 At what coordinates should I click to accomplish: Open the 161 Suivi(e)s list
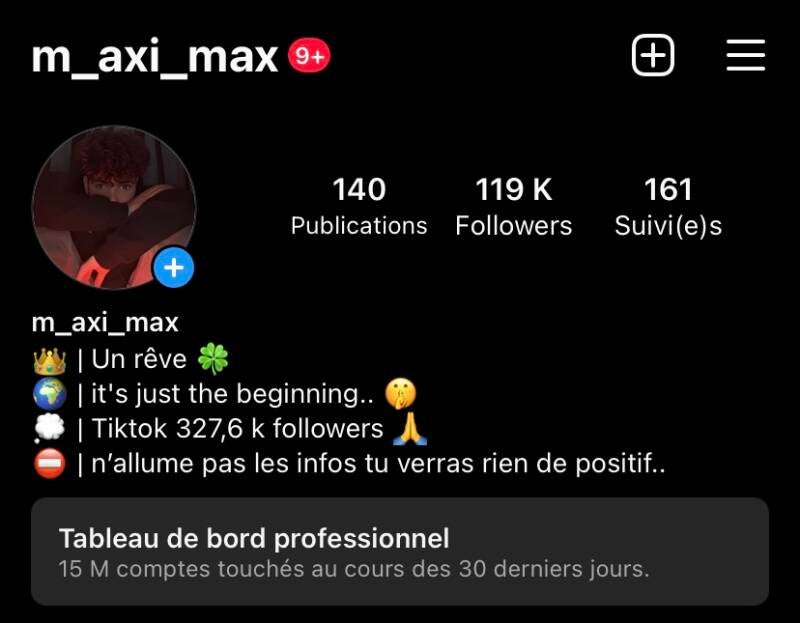[x=667, y=206]
